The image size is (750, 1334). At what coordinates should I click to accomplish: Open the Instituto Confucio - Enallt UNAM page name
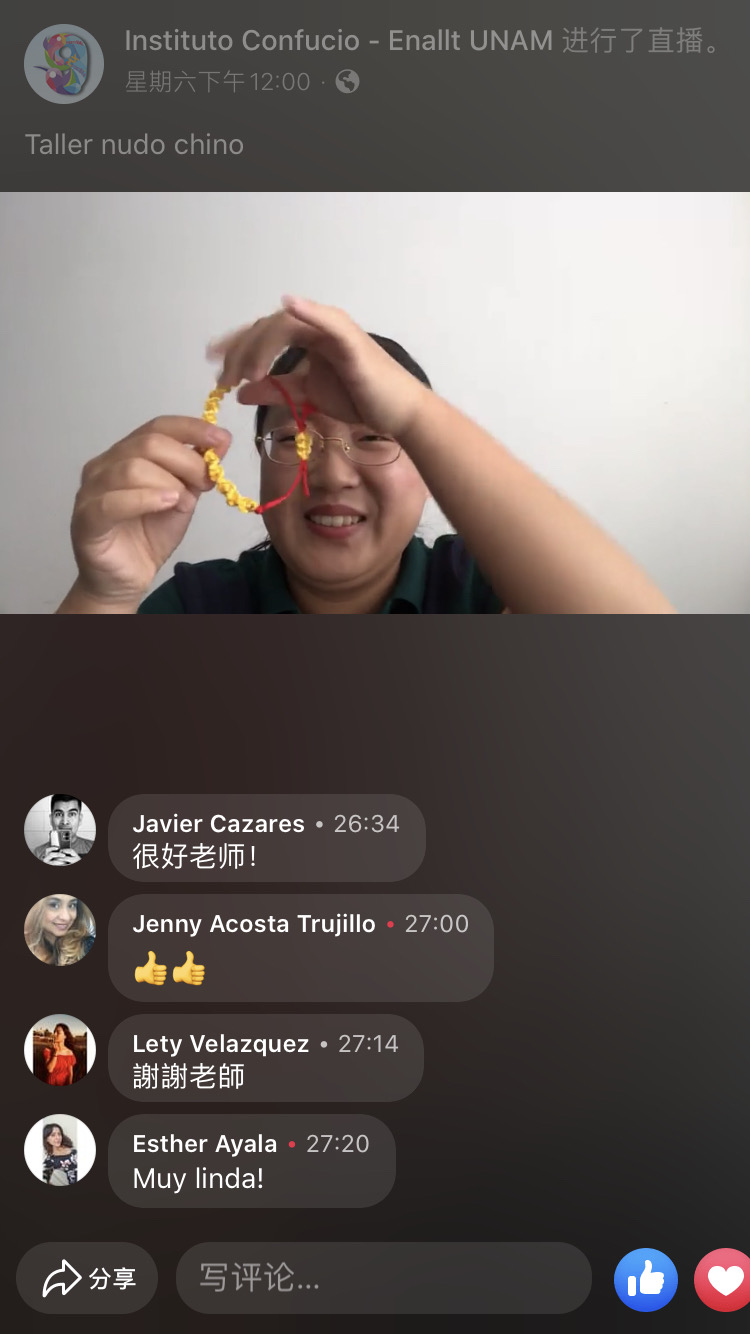click(x=340, y=41)
